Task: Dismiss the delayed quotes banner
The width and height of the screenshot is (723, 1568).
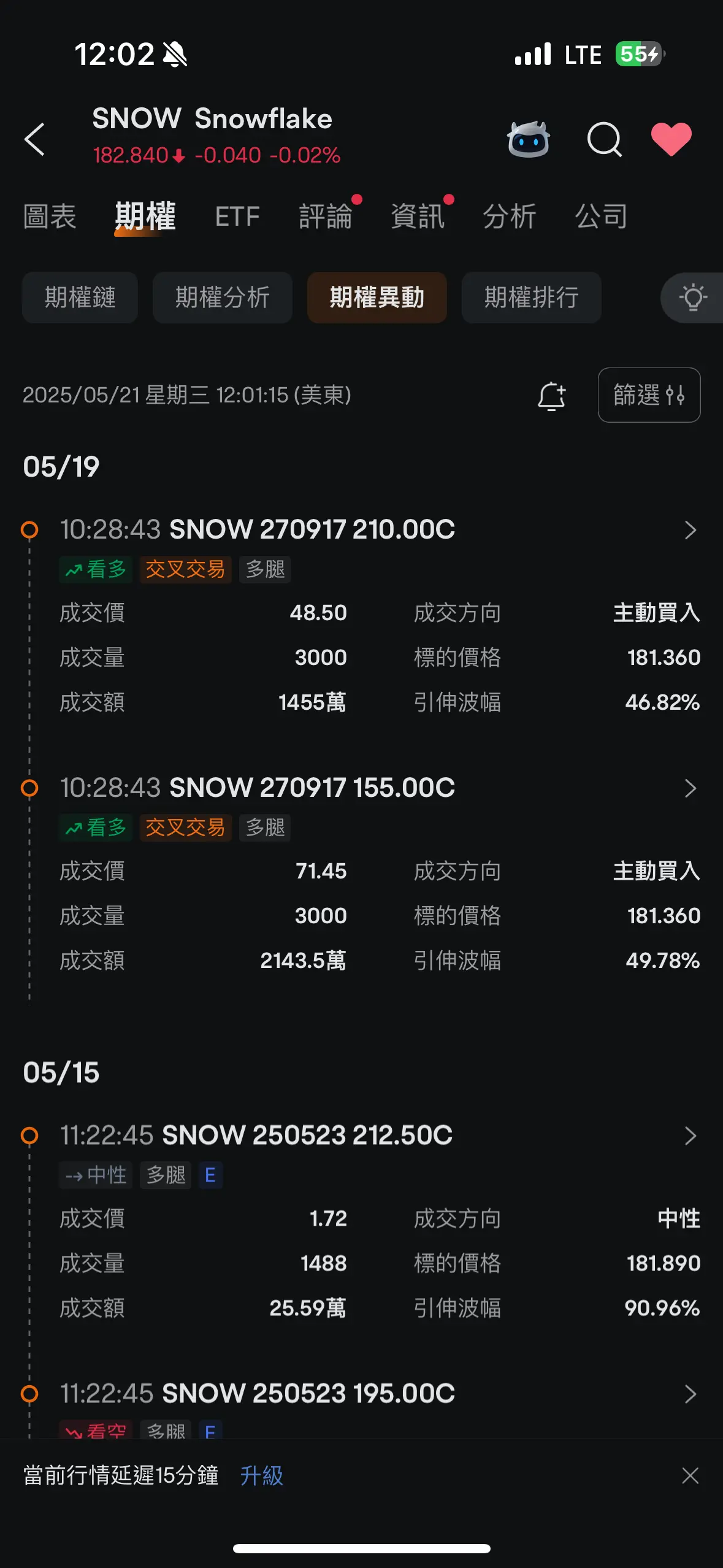Action: point(690,1475)
